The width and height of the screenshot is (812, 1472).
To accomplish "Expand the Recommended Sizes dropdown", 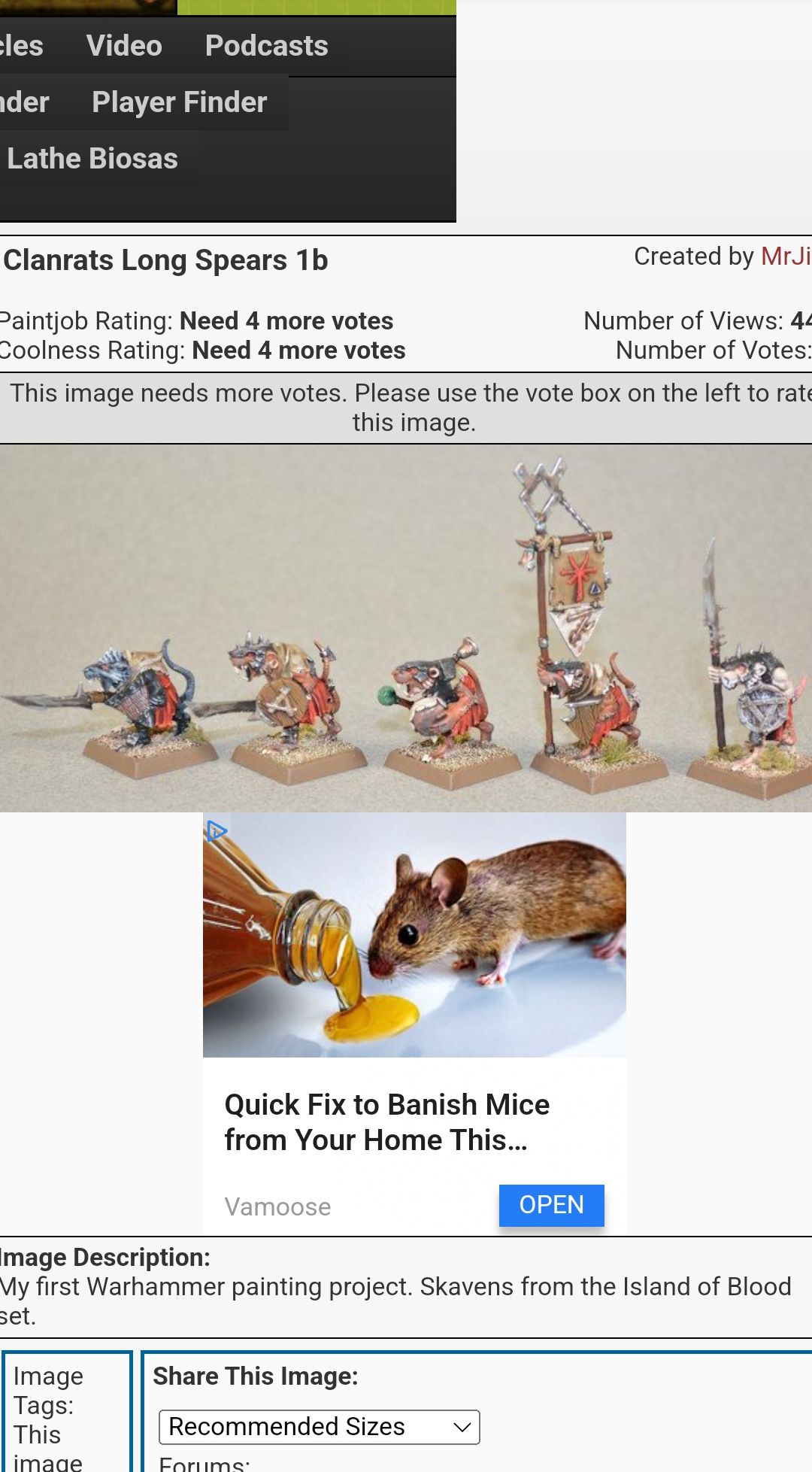I will click(319, 1427).
